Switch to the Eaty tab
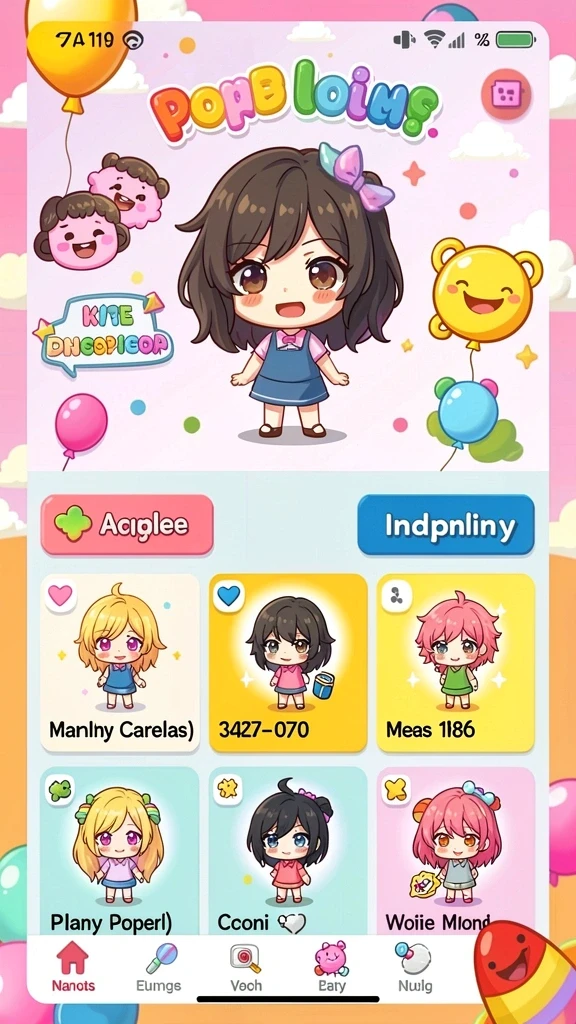 332,968
